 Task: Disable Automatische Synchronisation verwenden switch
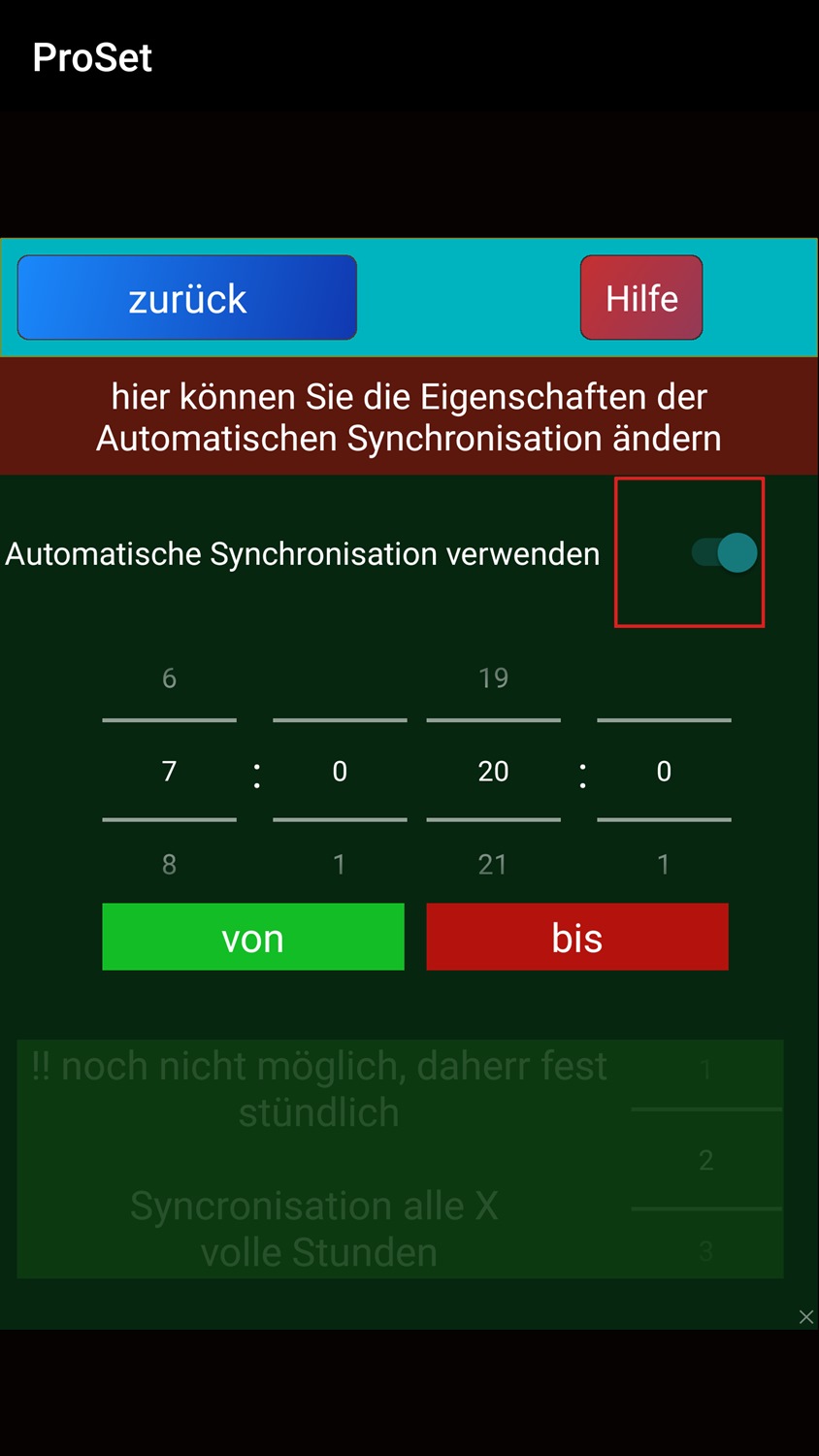726,553
